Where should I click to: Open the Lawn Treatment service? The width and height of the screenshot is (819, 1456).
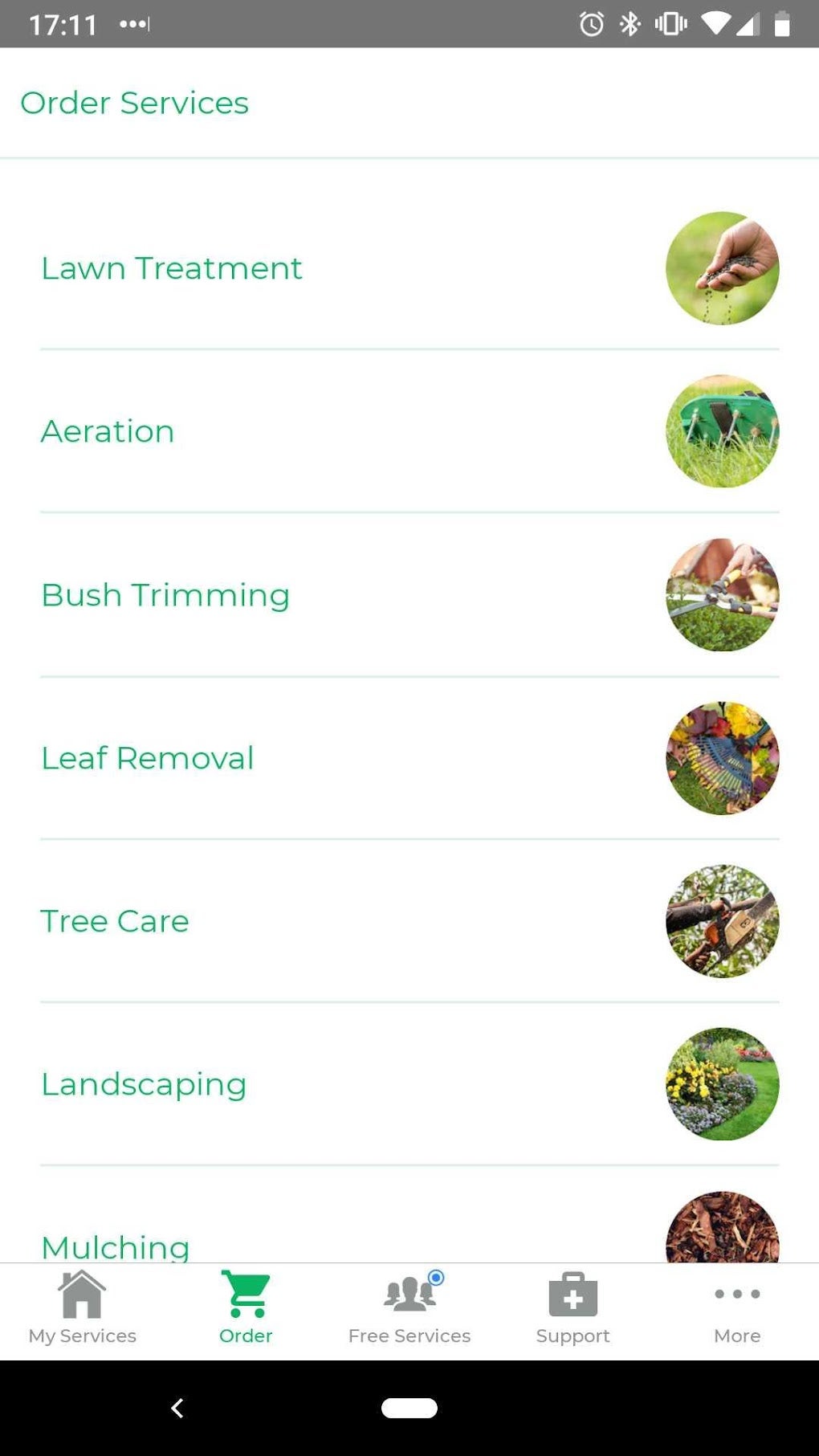coord(172,268)
